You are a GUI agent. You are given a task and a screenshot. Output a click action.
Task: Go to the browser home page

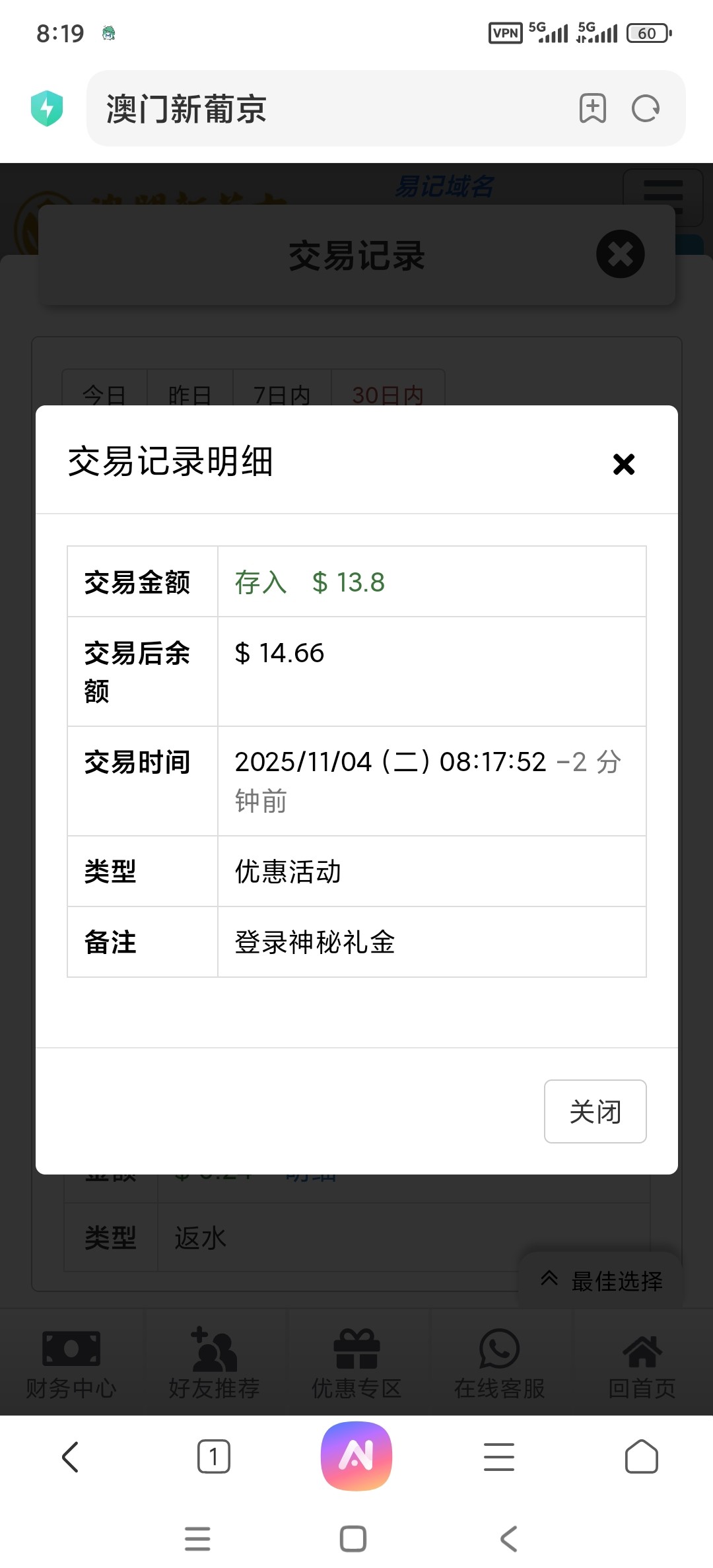point(641,1456)
